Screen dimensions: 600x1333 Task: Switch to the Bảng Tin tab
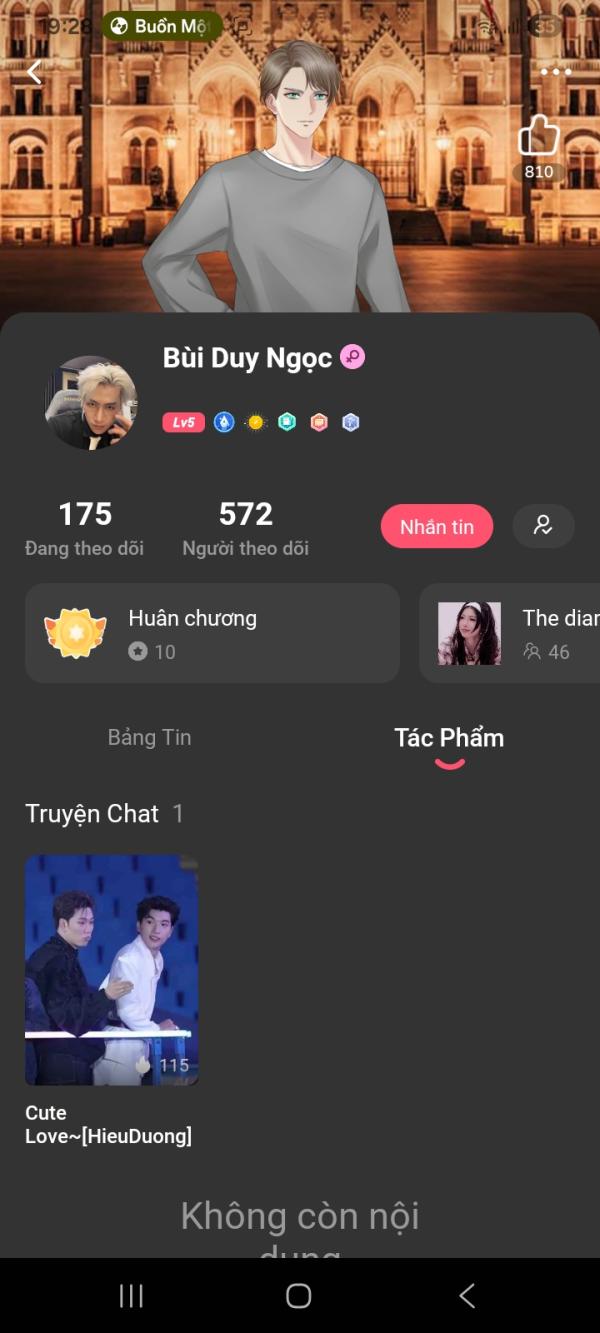click(149, 738)
